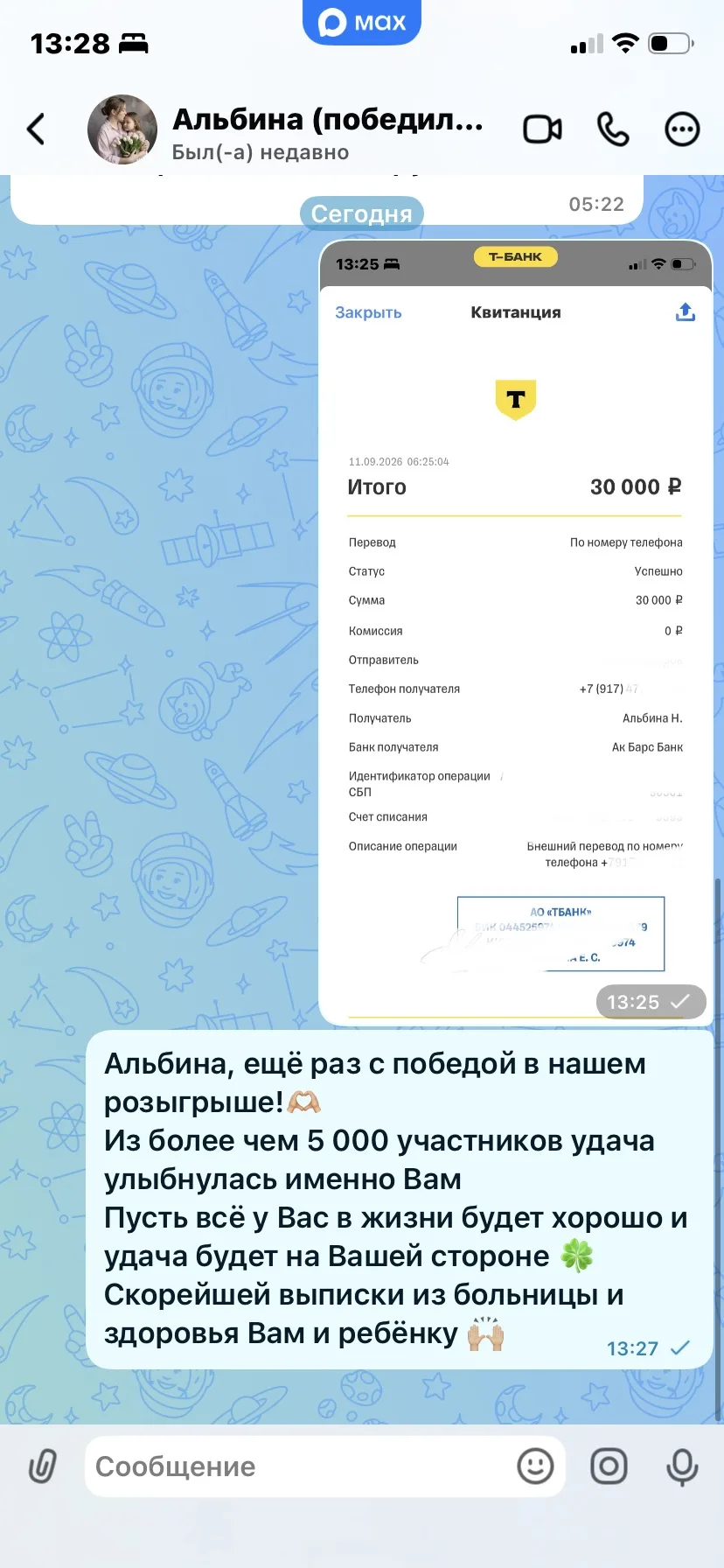The height and width of the screenshot is (1568, 724).
Task: Open the three-dot chat options menu
Action: pos(682,129)
